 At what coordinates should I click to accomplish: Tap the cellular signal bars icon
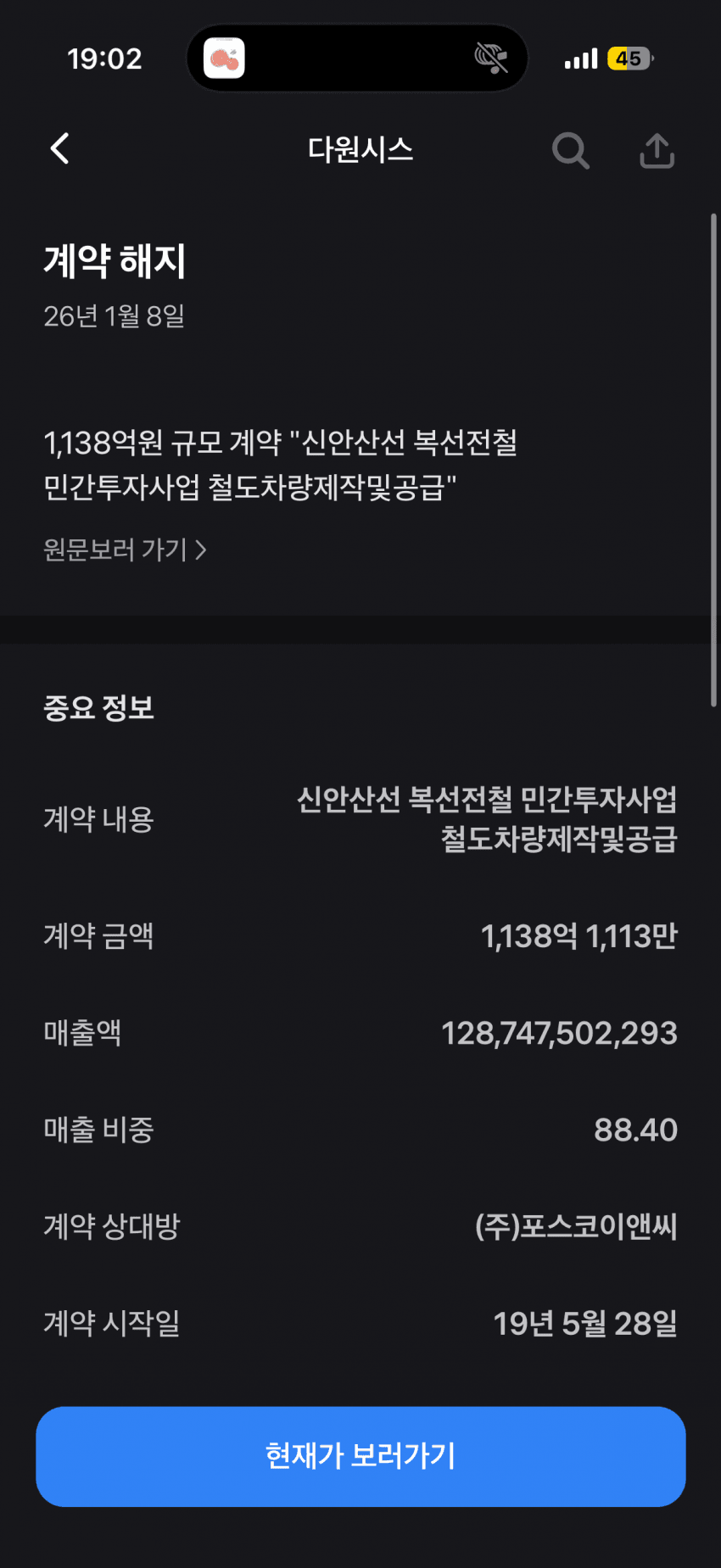580,58
